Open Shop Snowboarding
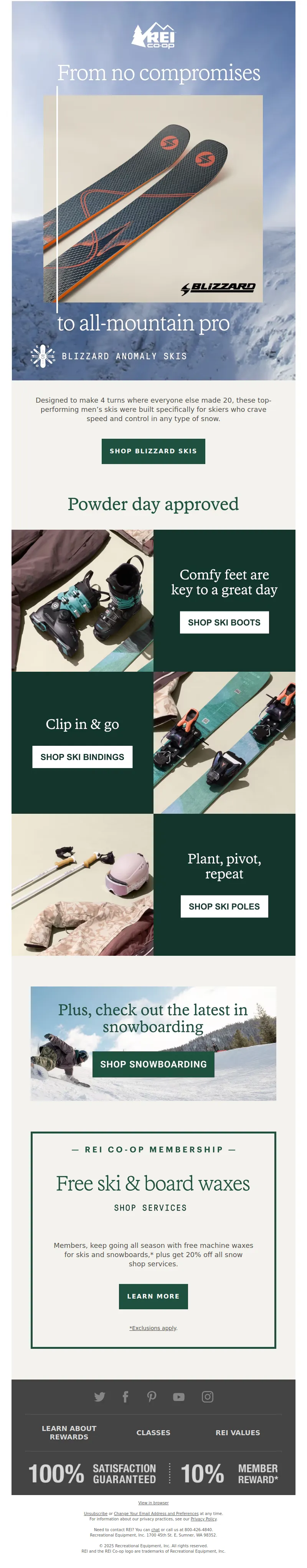This screenshot has height=1568, width=307. [153, 1064]
